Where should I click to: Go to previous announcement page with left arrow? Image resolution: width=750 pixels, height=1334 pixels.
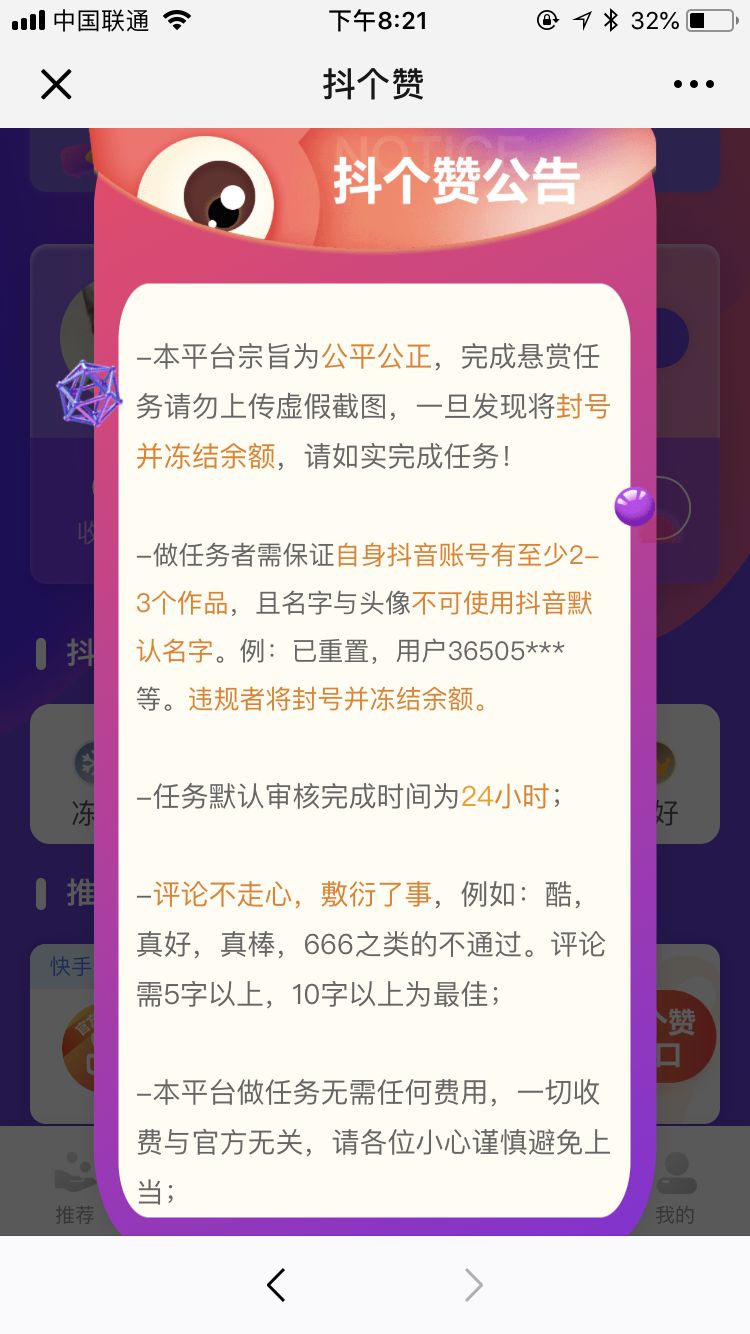tap(276, 1284)
